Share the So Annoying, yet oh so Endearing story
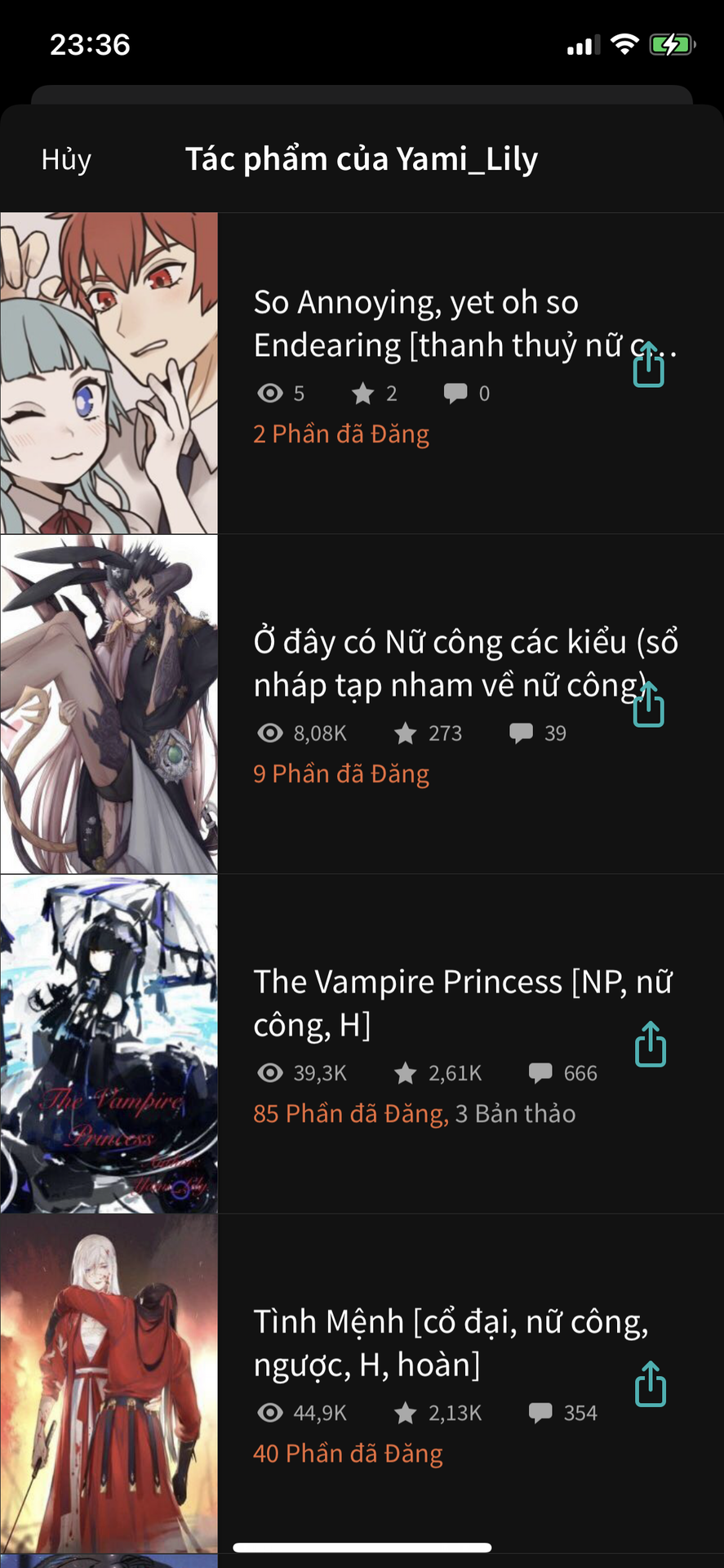This screenshot has height=1568, width=724. 649,365
